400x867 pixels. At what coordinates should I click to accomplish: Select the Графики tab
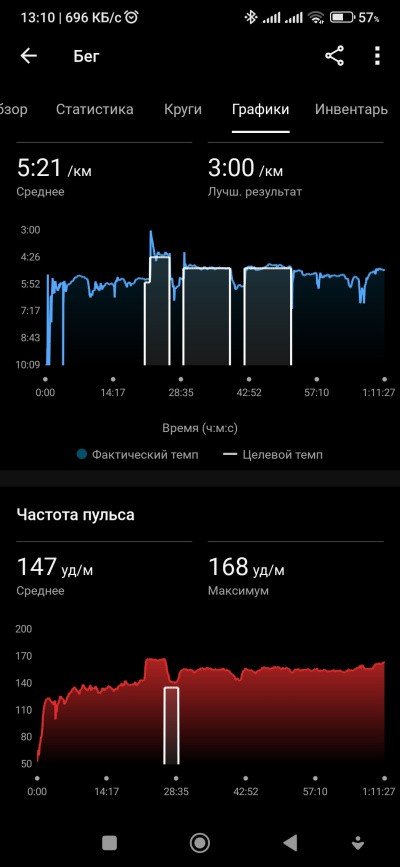pos(261,109)
